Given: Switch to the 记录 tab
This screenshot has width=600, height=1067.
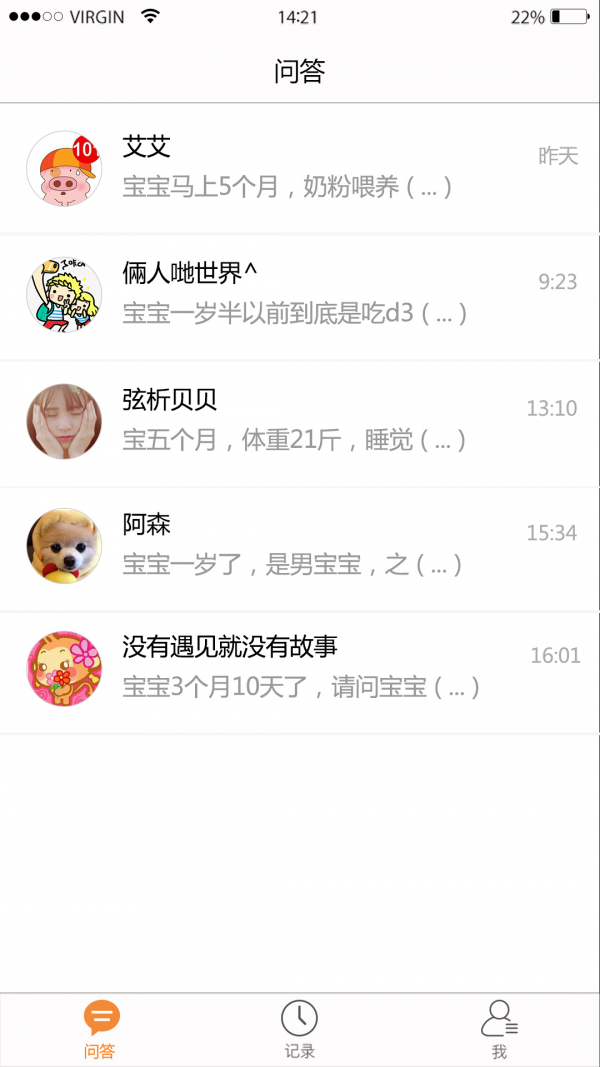Looking at the screenshot, I should point(299,1030).
